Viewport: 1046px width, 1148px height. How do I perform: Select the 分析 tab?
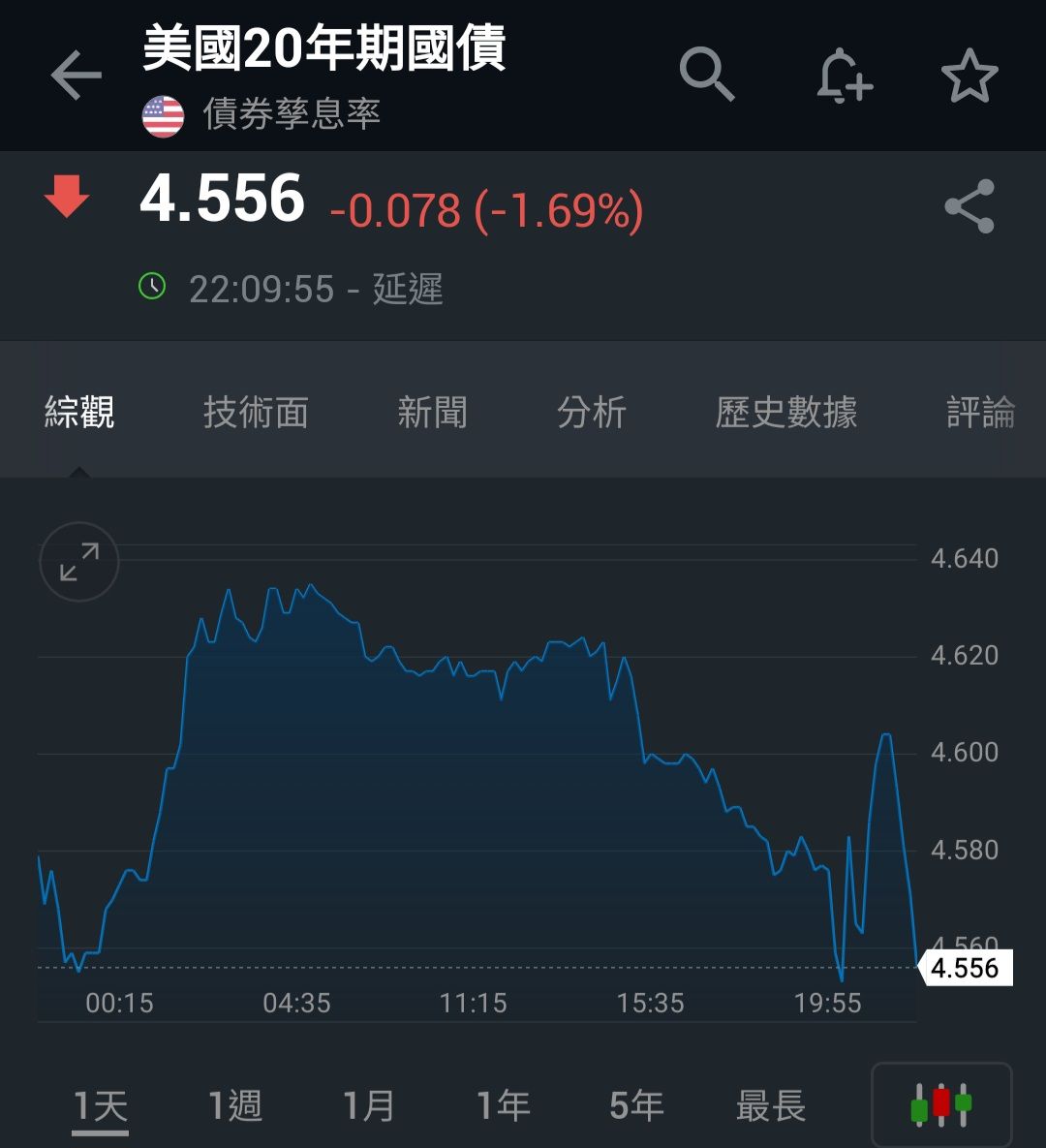pos(592,413)
